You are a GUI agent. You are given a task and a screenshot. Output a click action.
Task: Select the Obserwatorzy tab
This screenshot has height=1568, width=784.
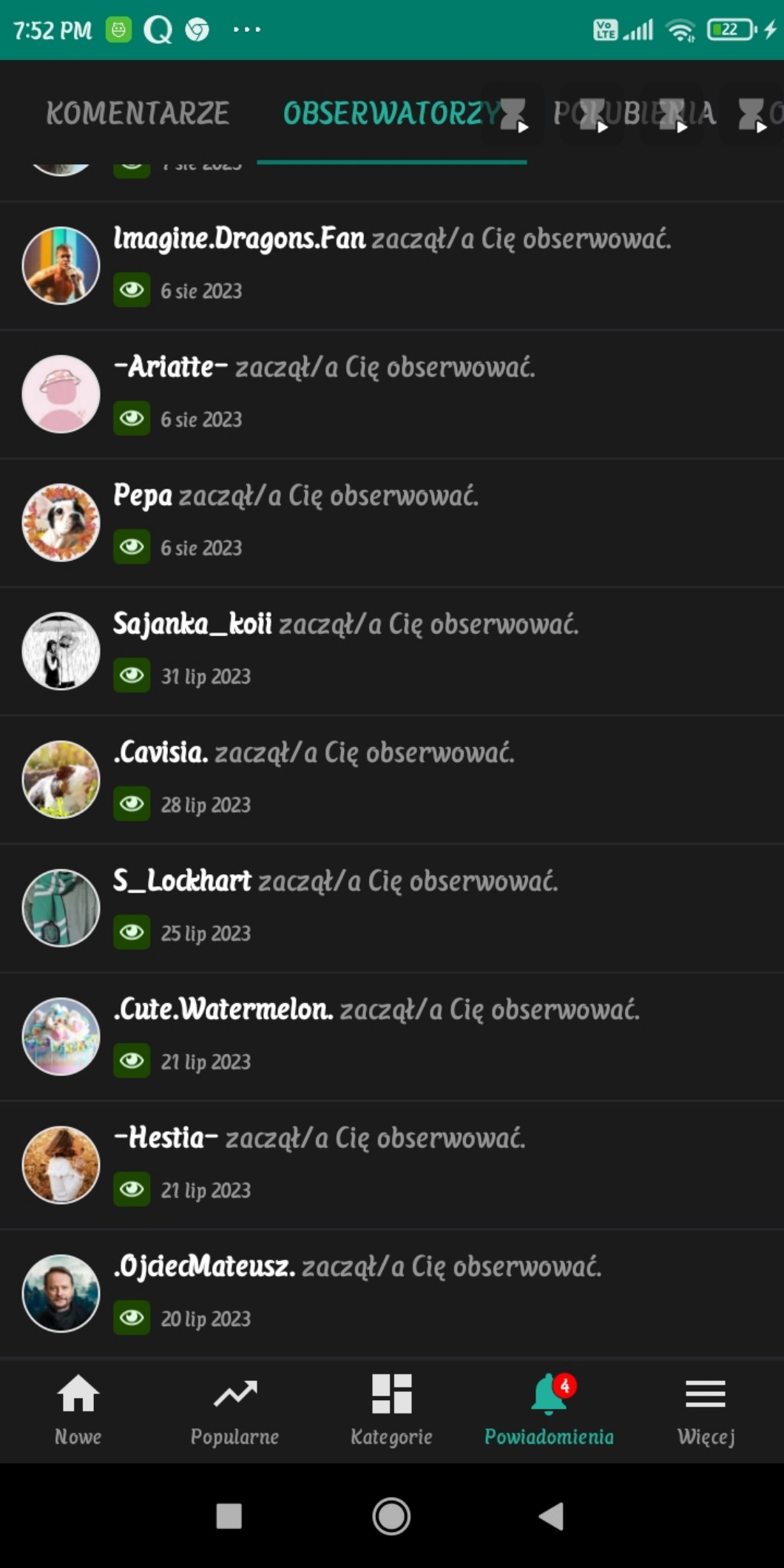[391, 113]
